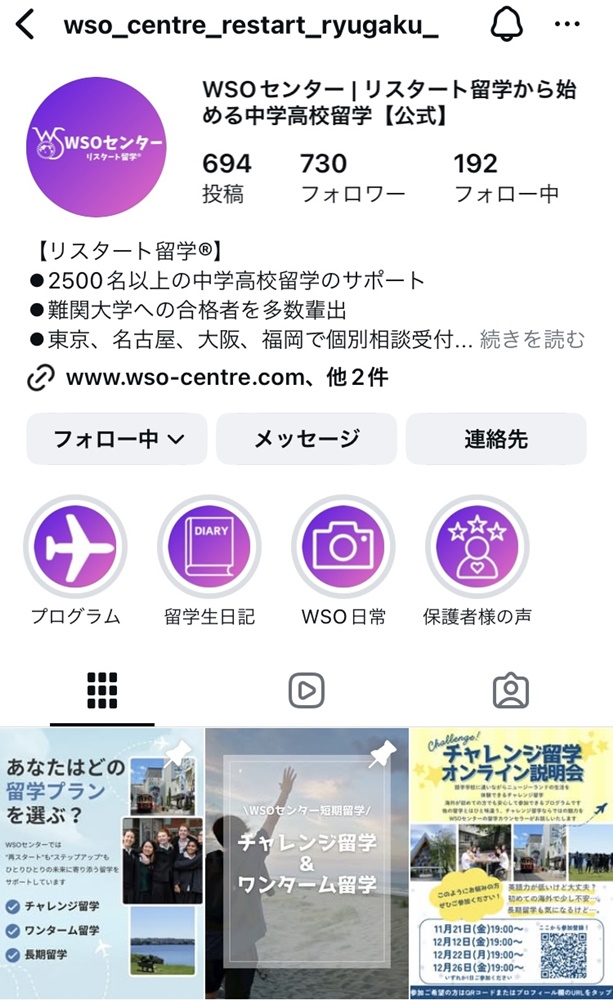View the 192 フォロー中 list
613x1000 pixels.
(506, 178)
